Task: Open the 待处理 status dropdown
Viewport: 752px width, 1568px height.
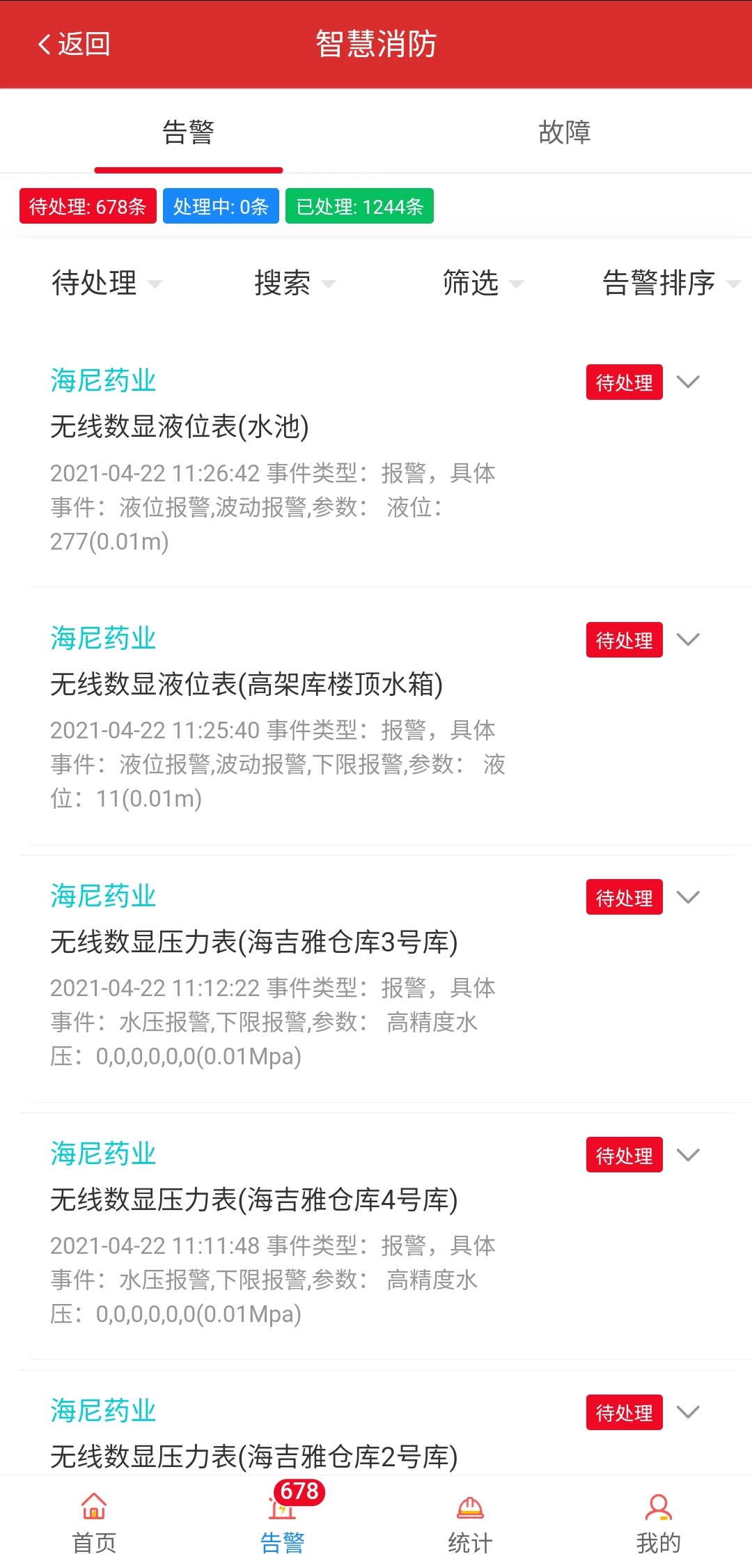Action: pos(107,283)
